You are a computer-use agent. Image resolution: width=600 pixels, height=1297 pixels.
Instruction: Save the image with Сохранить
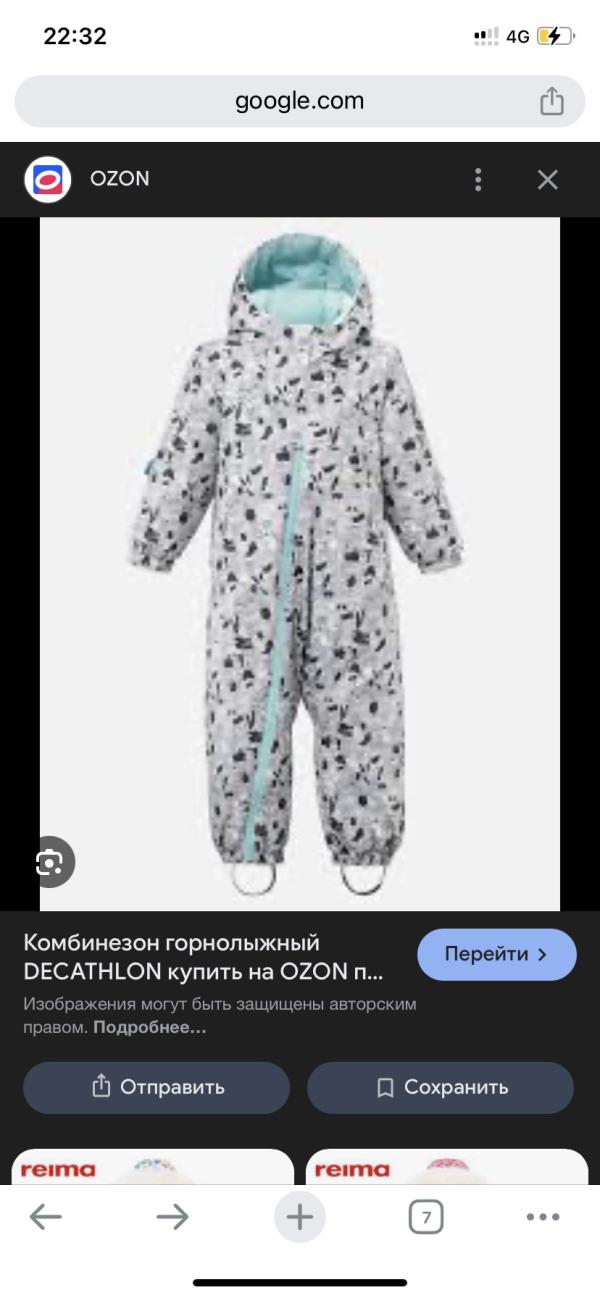(440, 1087)
